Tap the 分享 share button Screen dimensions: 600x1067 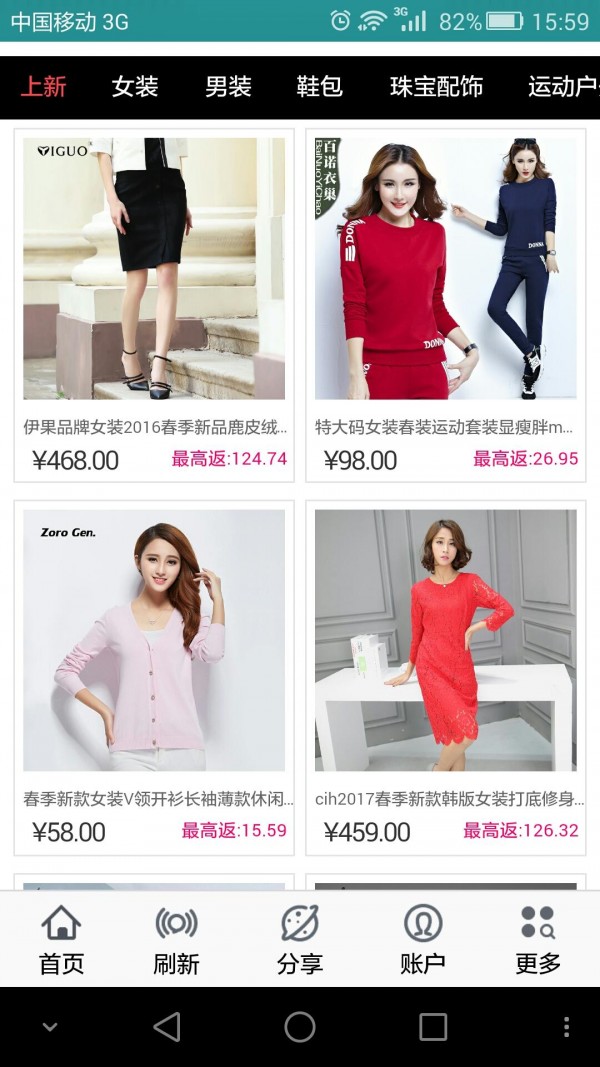[x=299, y=940]
